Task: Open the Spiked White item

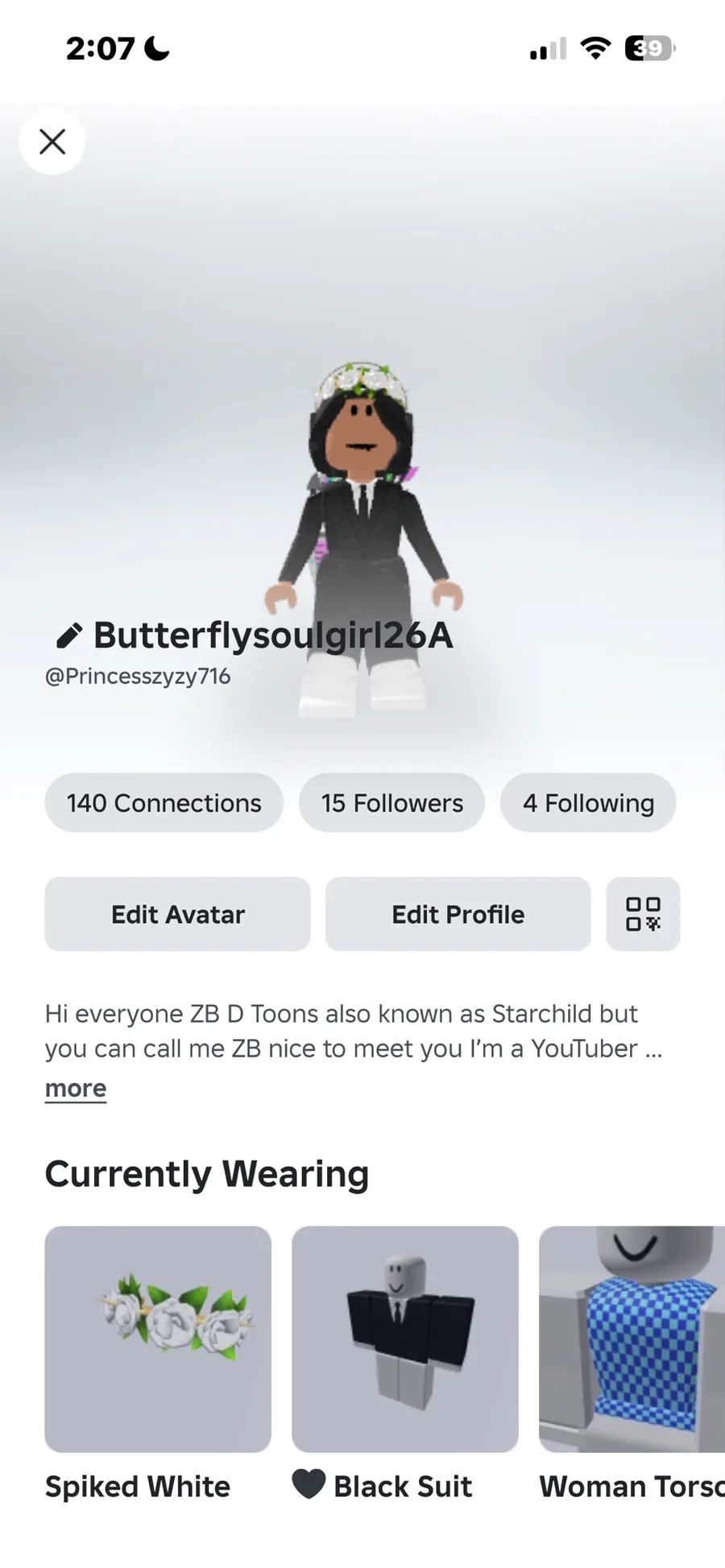Action: 158,1338
